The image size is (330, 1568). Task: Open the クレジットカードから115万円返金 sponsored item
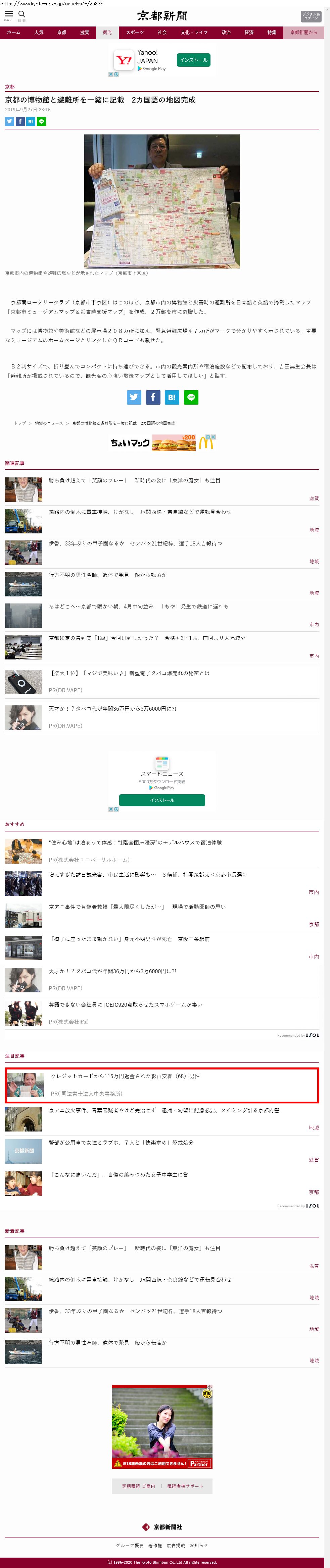[125, 1076]
